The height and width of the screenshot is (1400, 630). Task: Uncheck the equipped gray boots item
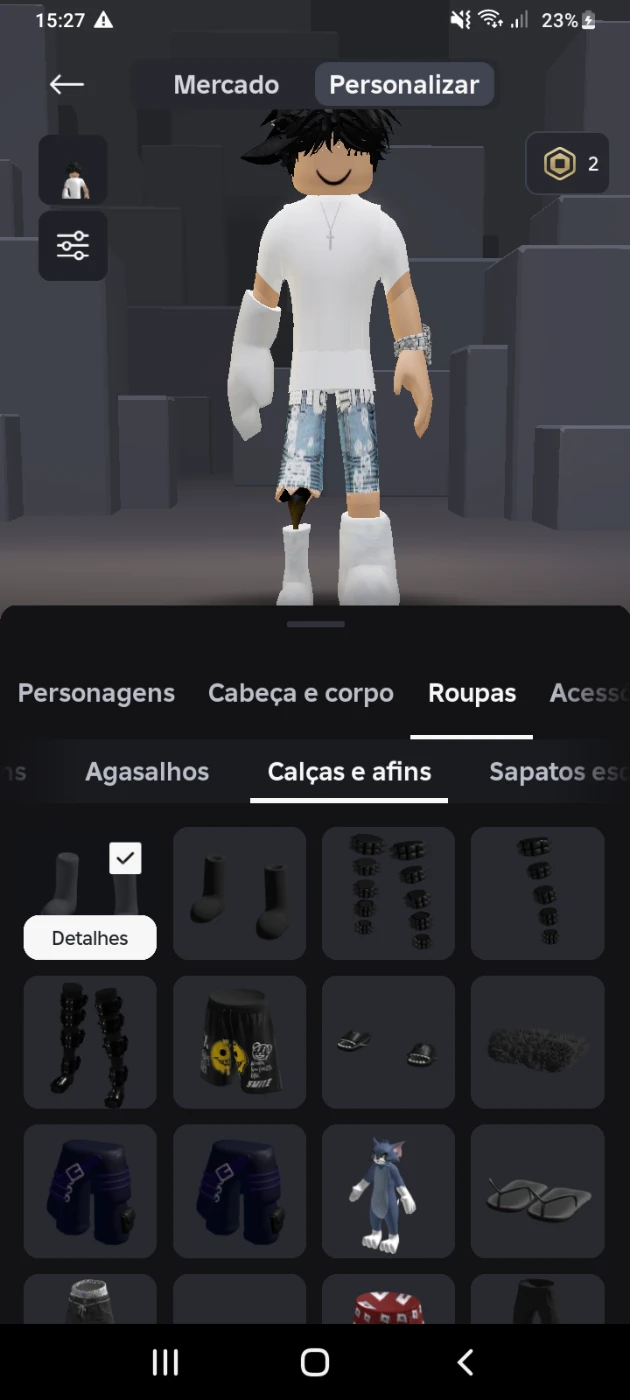click(x=125, y=858)
